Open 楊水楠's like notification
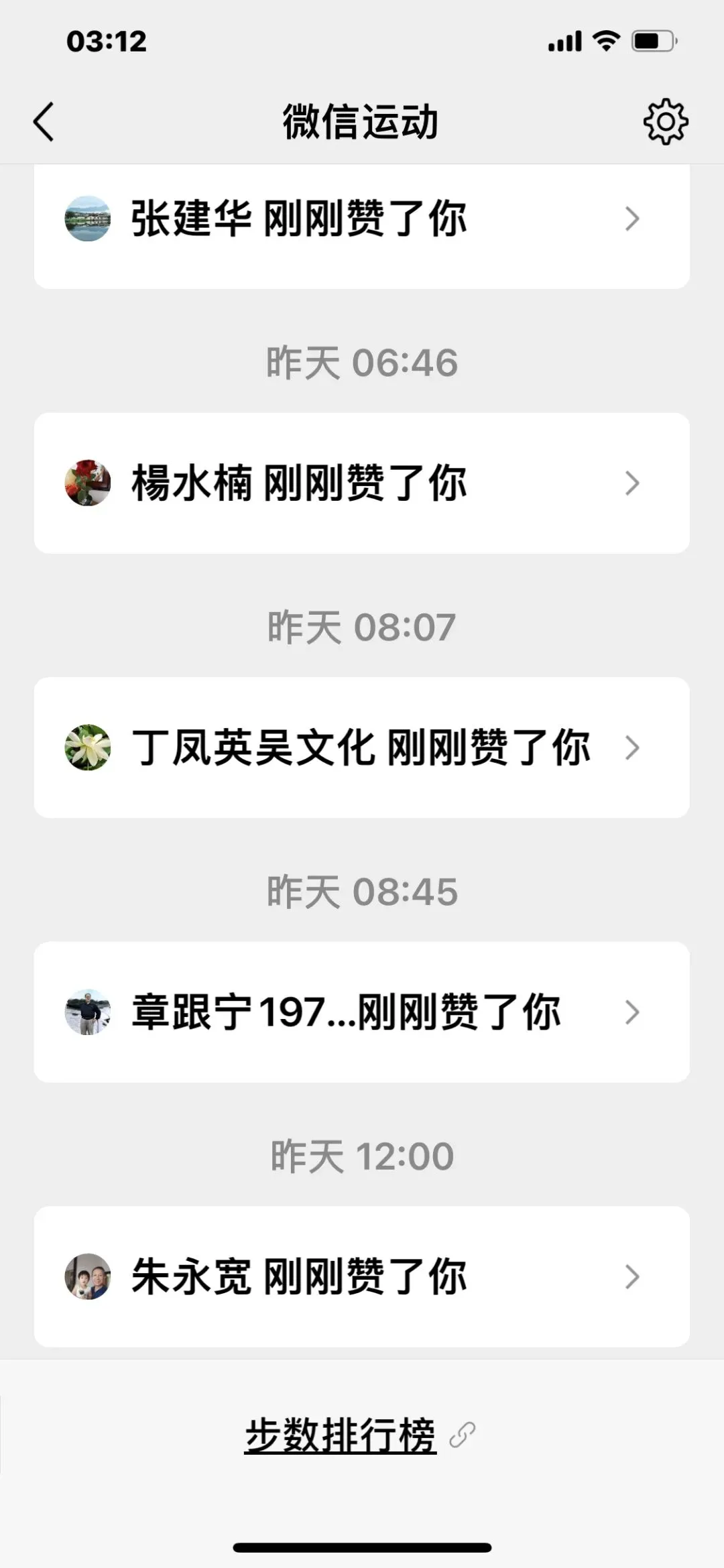Image resolution: width=724 pixels, height=1568 pixels. (362, 483)
